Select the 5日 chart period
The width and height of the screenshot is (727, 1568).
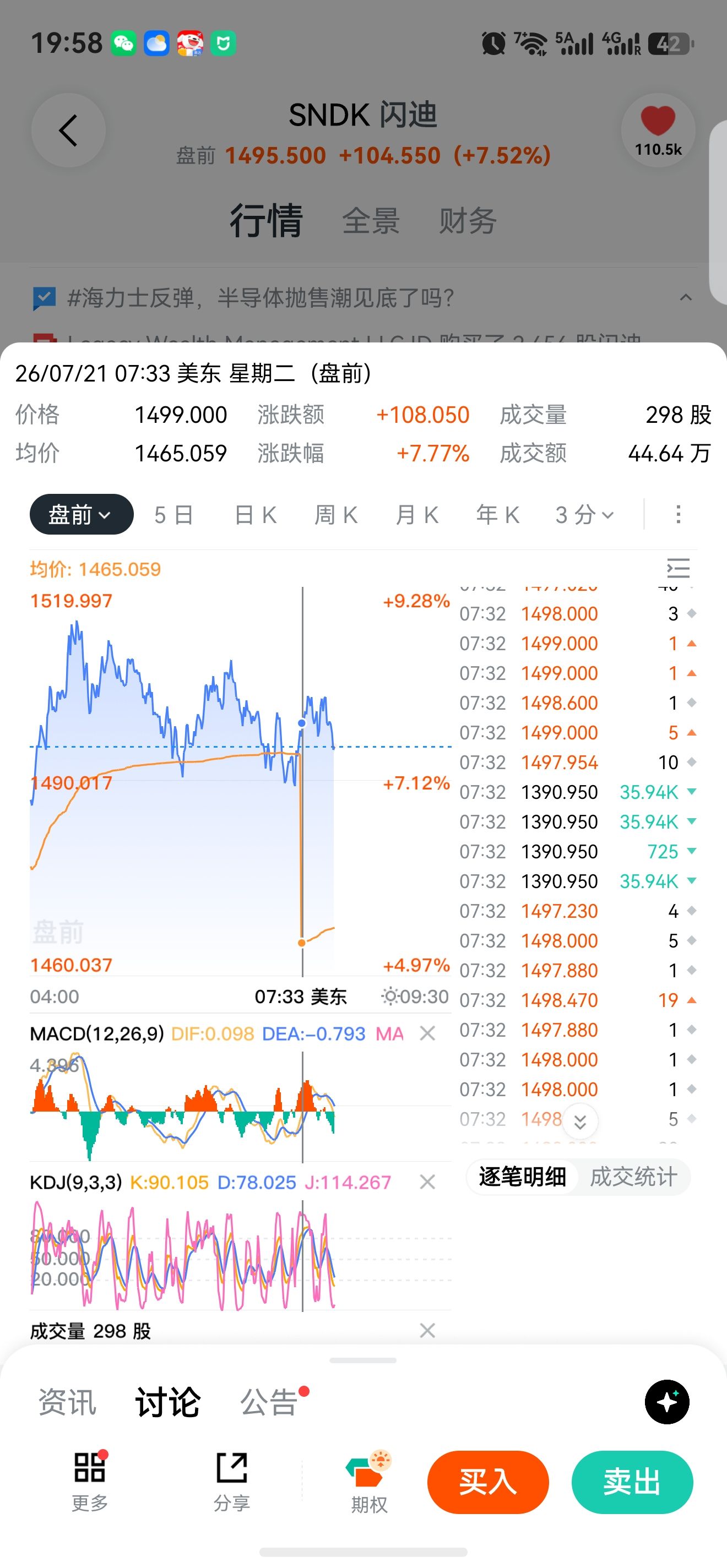(x=173, y=515)
